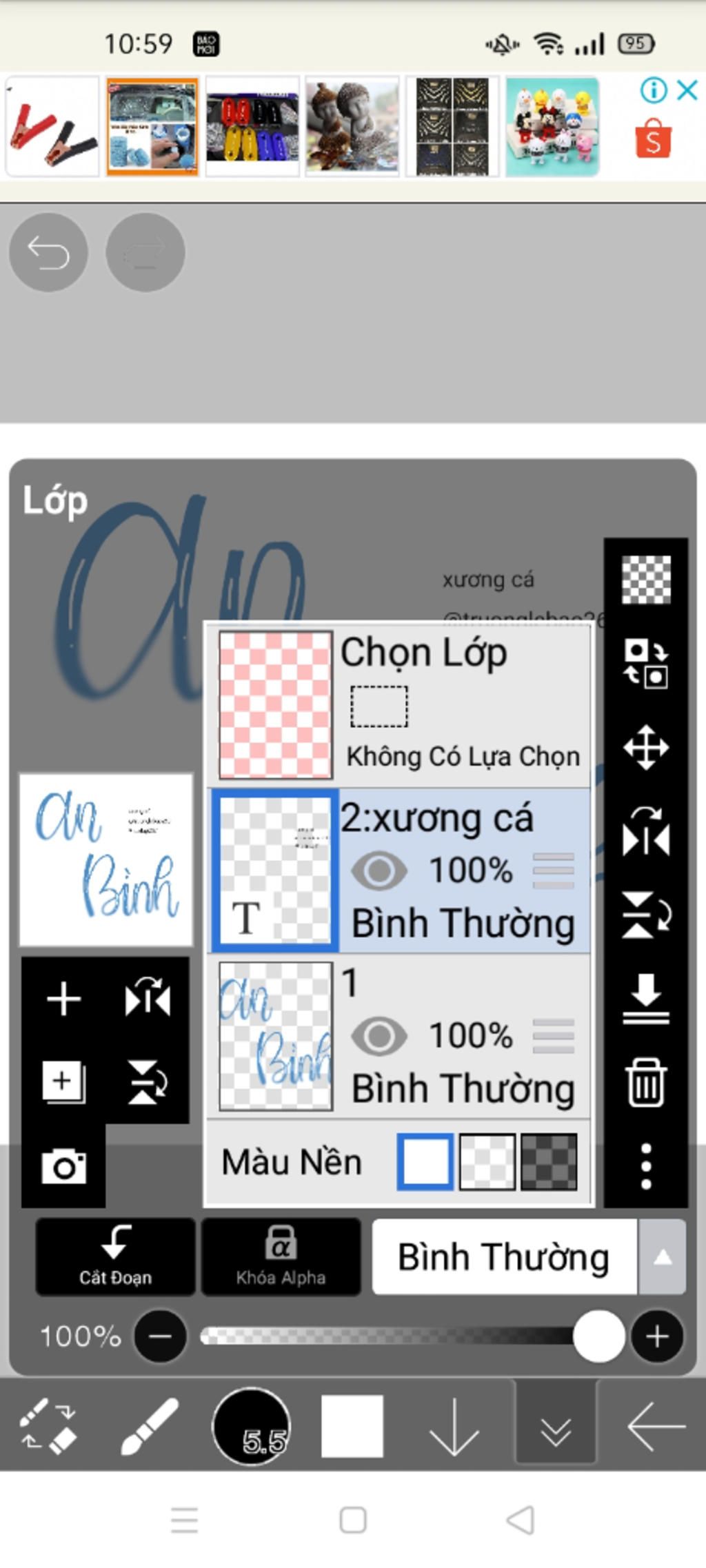Delete the selected layer with trash icon
This screenshot has height=1568, width=706.
645,1083
